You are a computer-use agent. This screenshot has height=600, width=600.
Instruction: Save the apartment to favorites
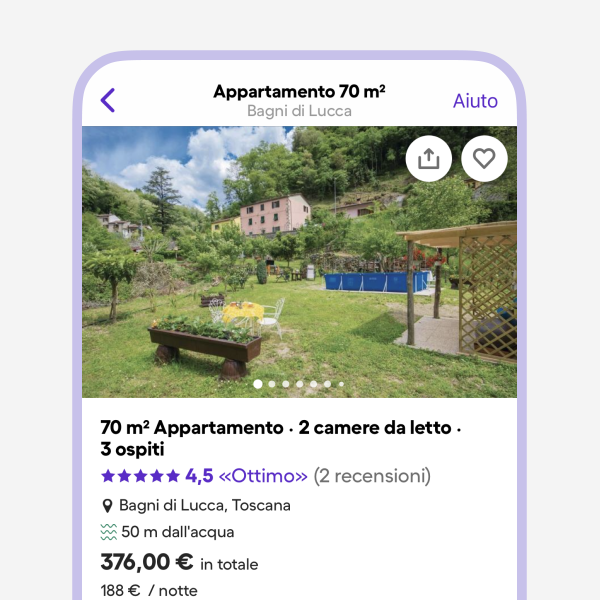(484, 158)
